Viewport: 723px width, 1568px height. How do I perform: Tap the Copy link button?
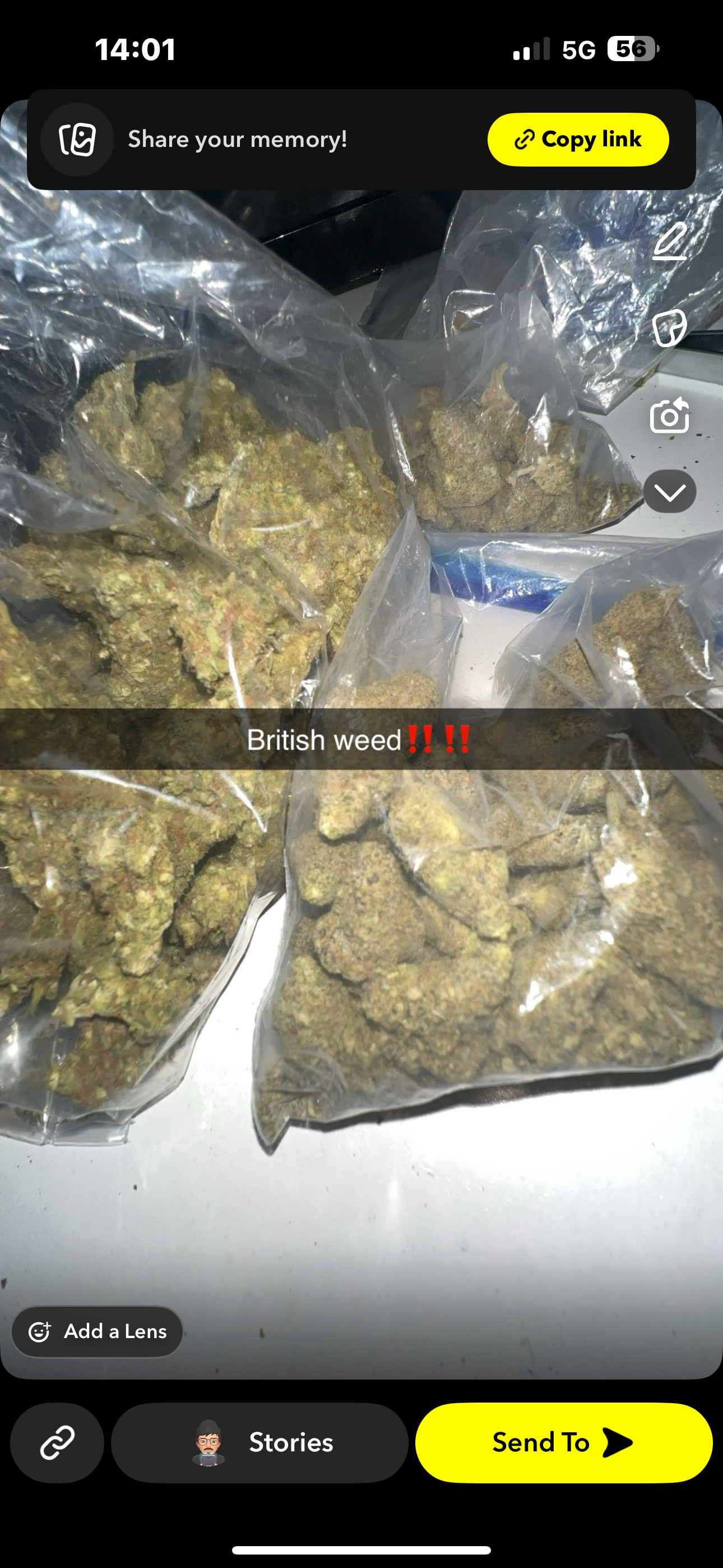point(577,140)
